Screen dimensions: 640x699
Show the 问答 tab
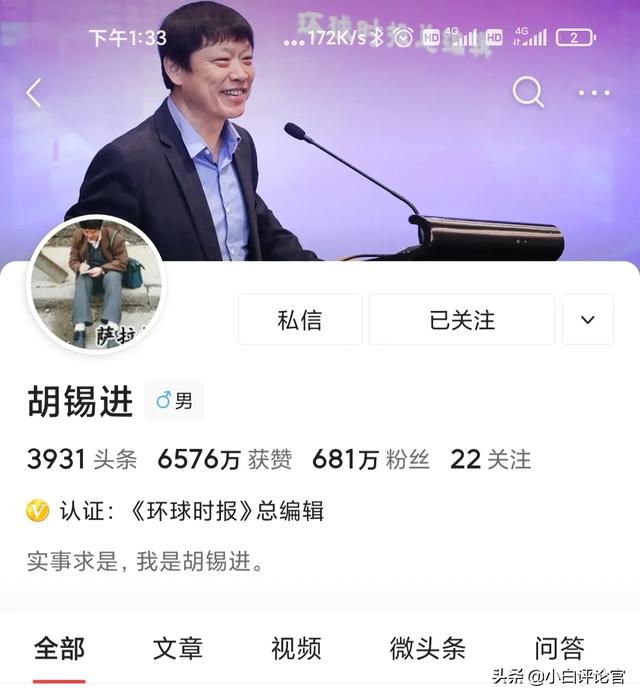[x=559, y=648]
